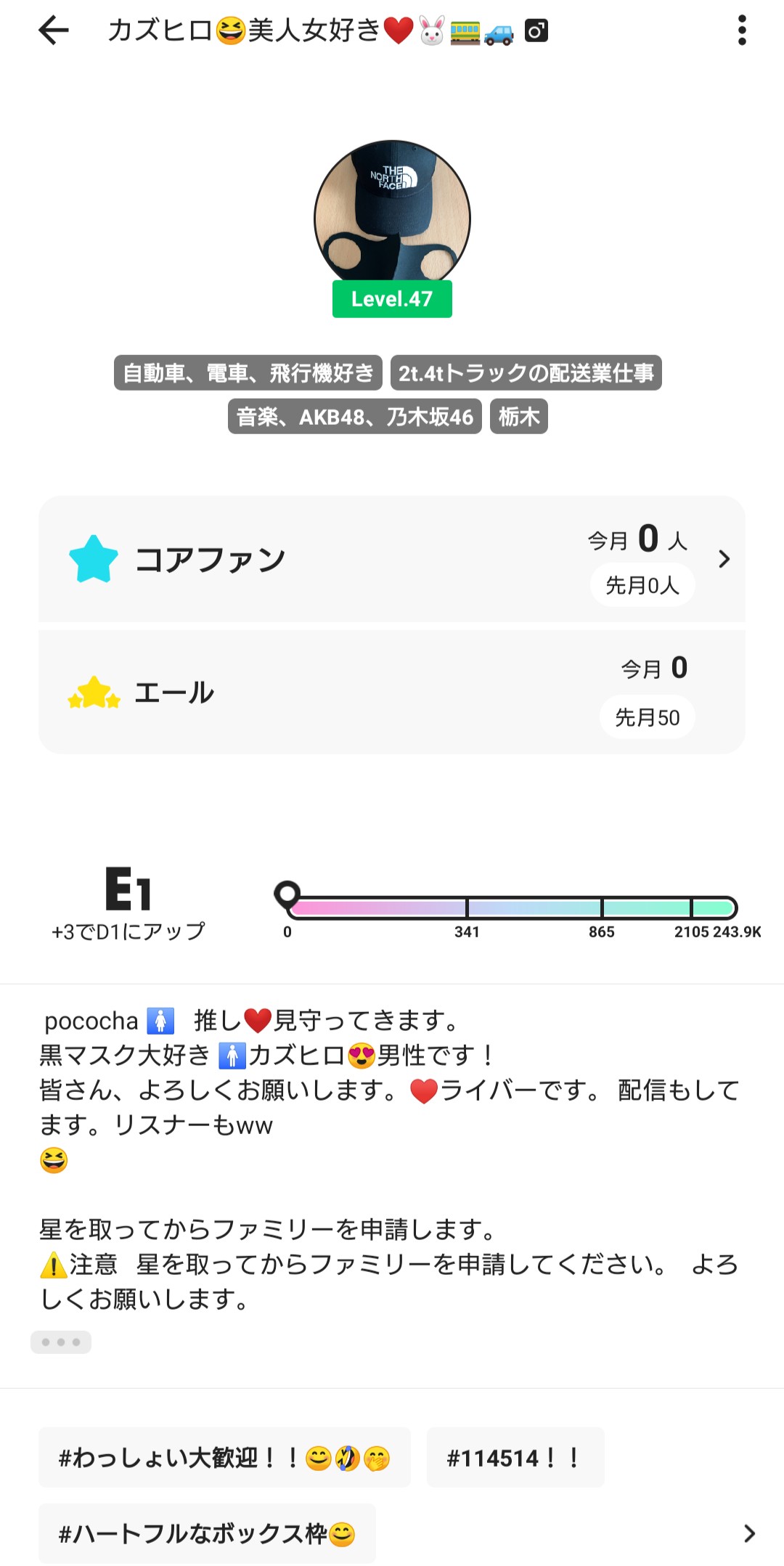784x1566 pixels.
Task: Select the #わっしょい大歓迎 hashtag chip
Action: [224, 1457]
